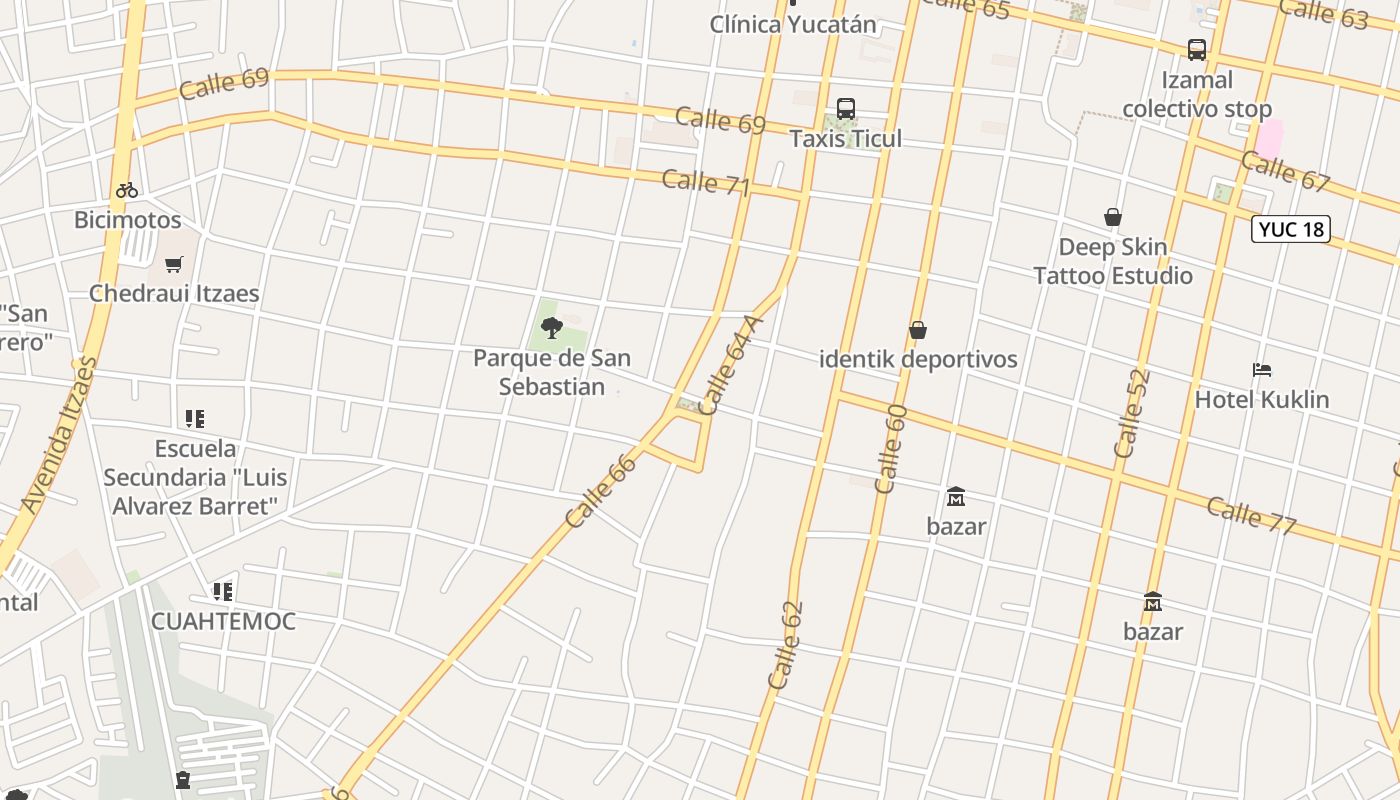Image resolution: width=1400 pixels, height=800 pixels.
Task: Select the bazar marker beside Calle 60
Action: tap(956, 496)
